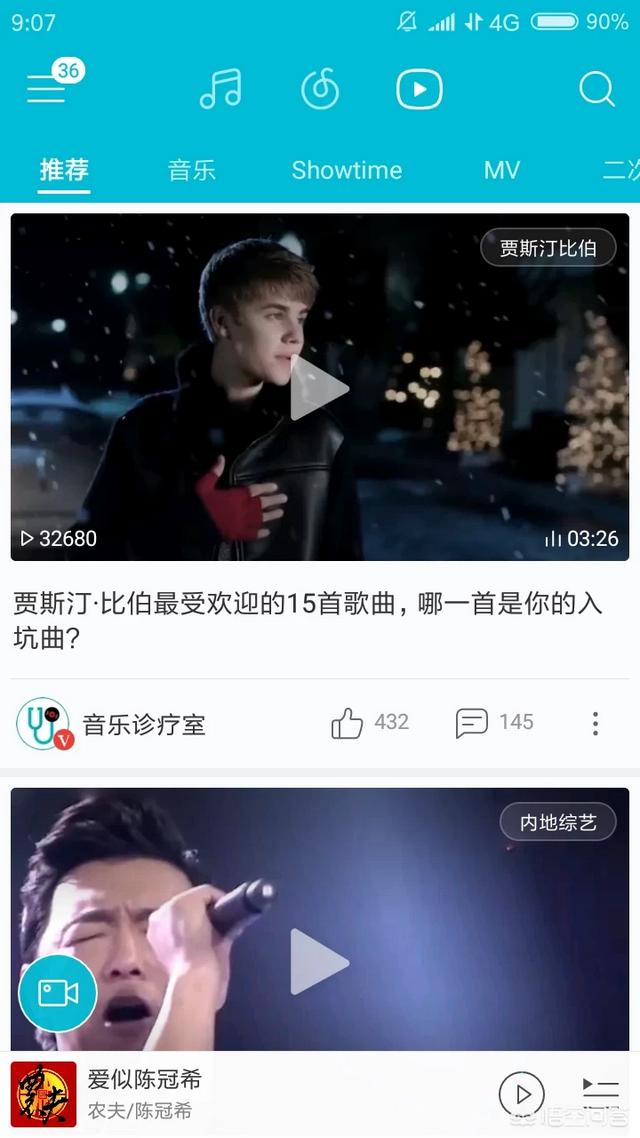Open the Showtime tab
Image resolution: width=640 pixels, height=1138 pixels.
(346, 170)
